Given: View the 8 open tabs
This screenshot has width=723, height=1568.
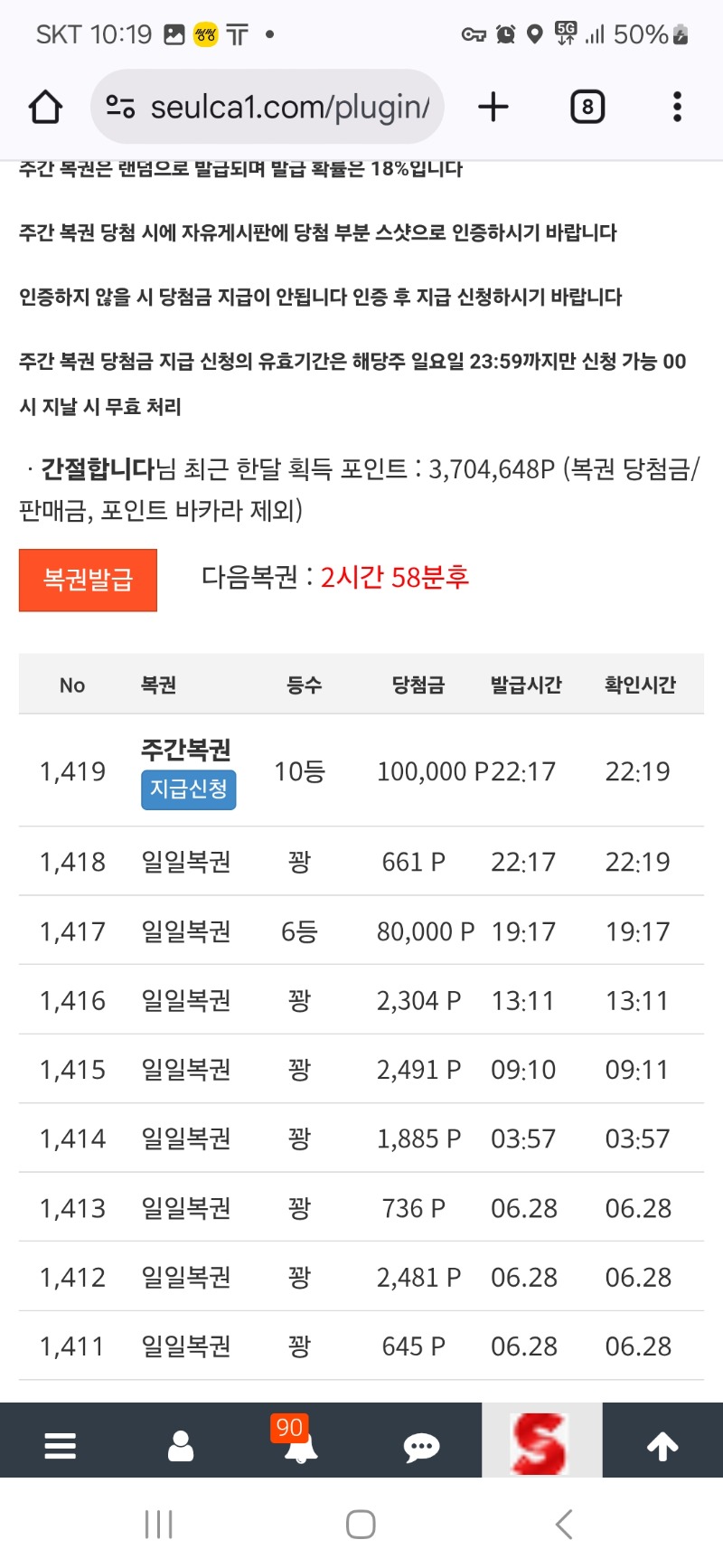Looking at the screenshot, I should tap(587, 108).
